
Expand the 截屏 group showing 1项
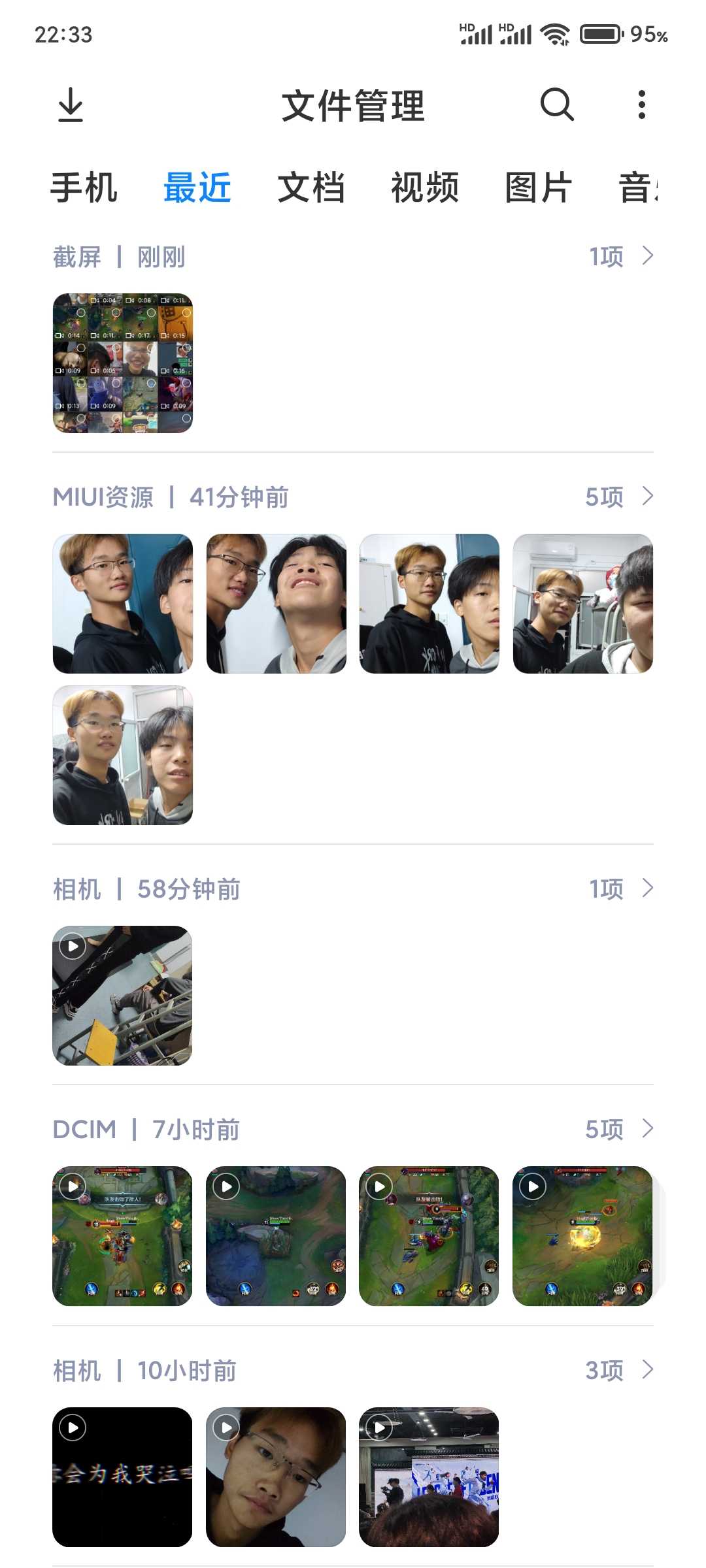621,257
